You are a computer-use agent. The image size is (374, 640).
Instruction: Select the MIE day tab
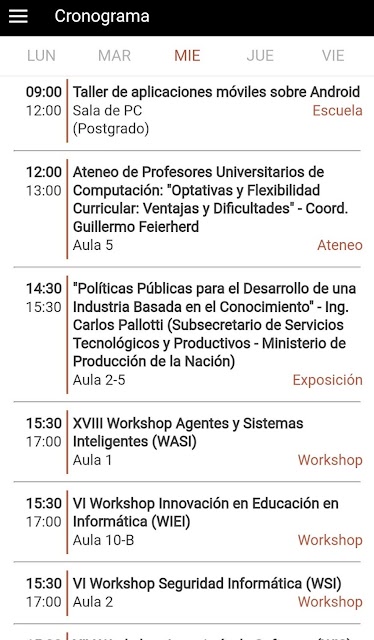[187, 56]
